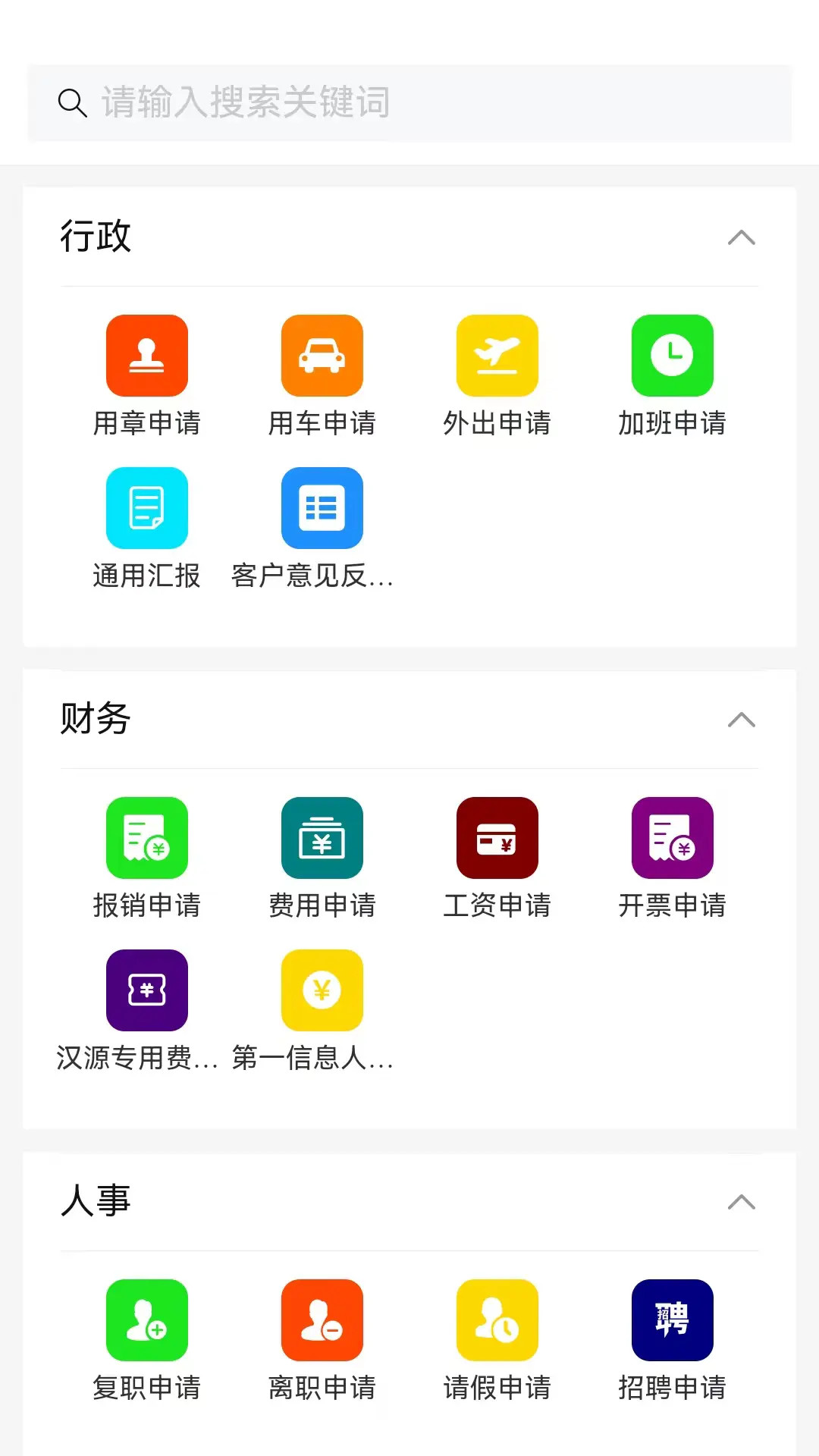Screen dimensions: 819x1456
Task: Click the search keyword input field
Action: point(409,103)
